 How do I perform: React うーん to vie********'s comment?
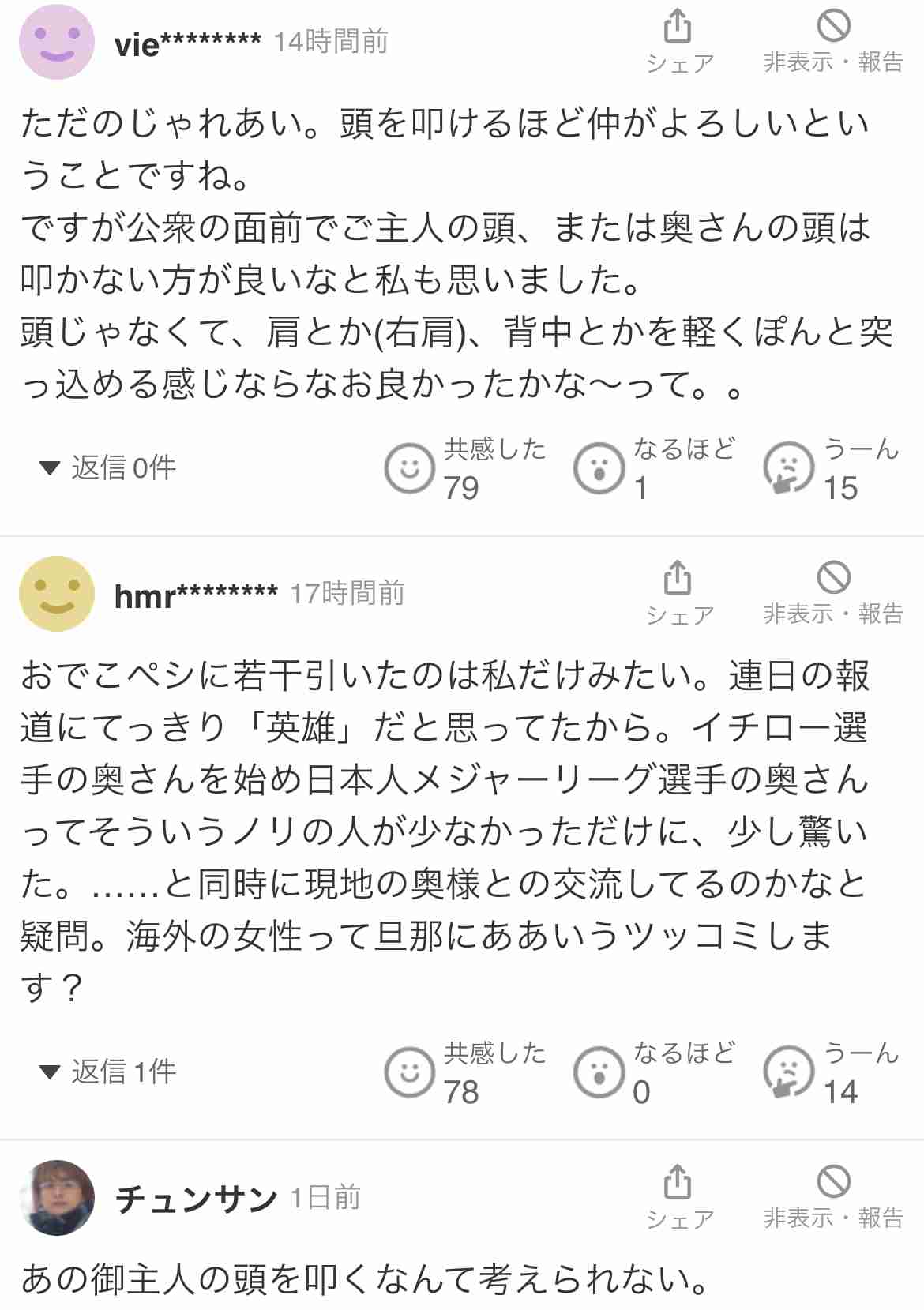tap(789, 468)
